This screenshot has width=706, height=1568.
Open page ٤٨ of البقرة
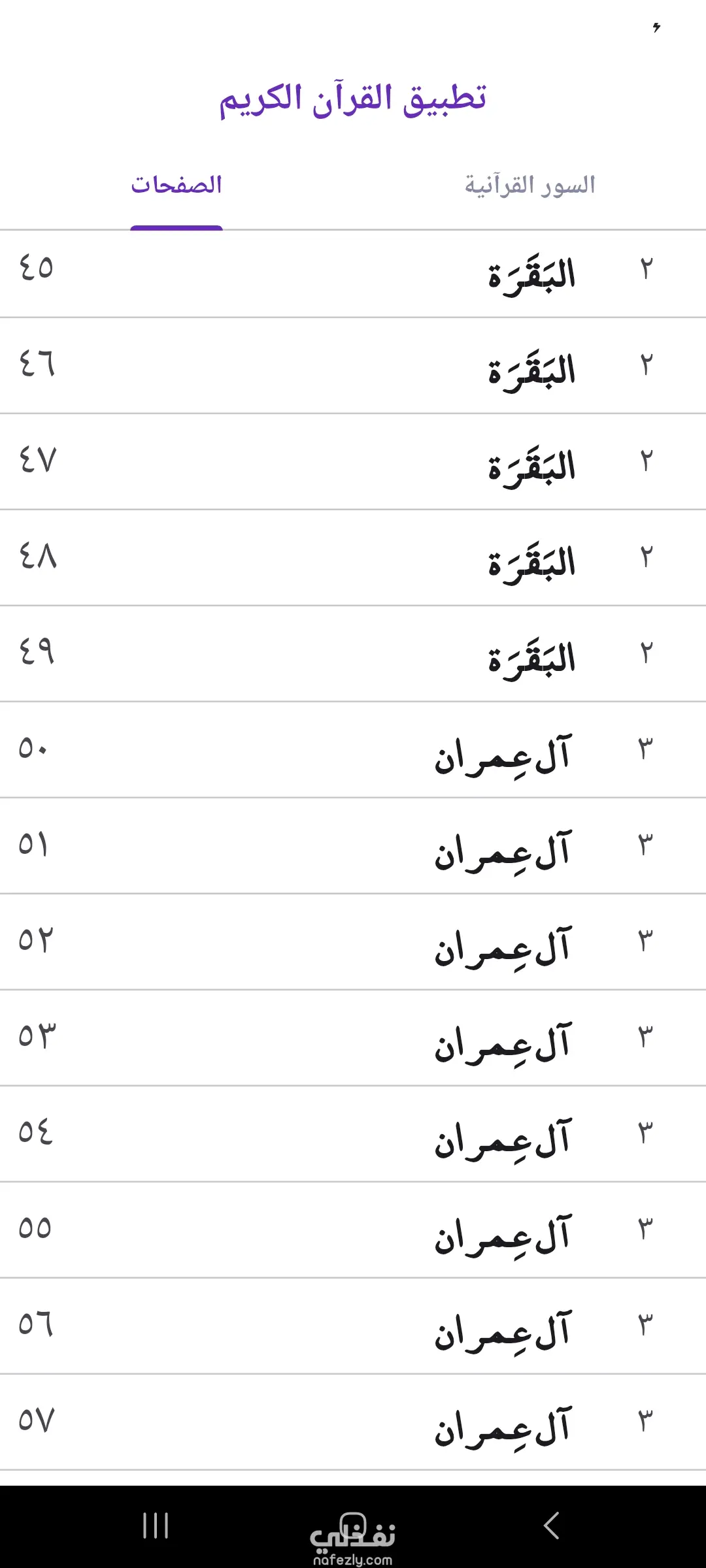click(353, 558)
